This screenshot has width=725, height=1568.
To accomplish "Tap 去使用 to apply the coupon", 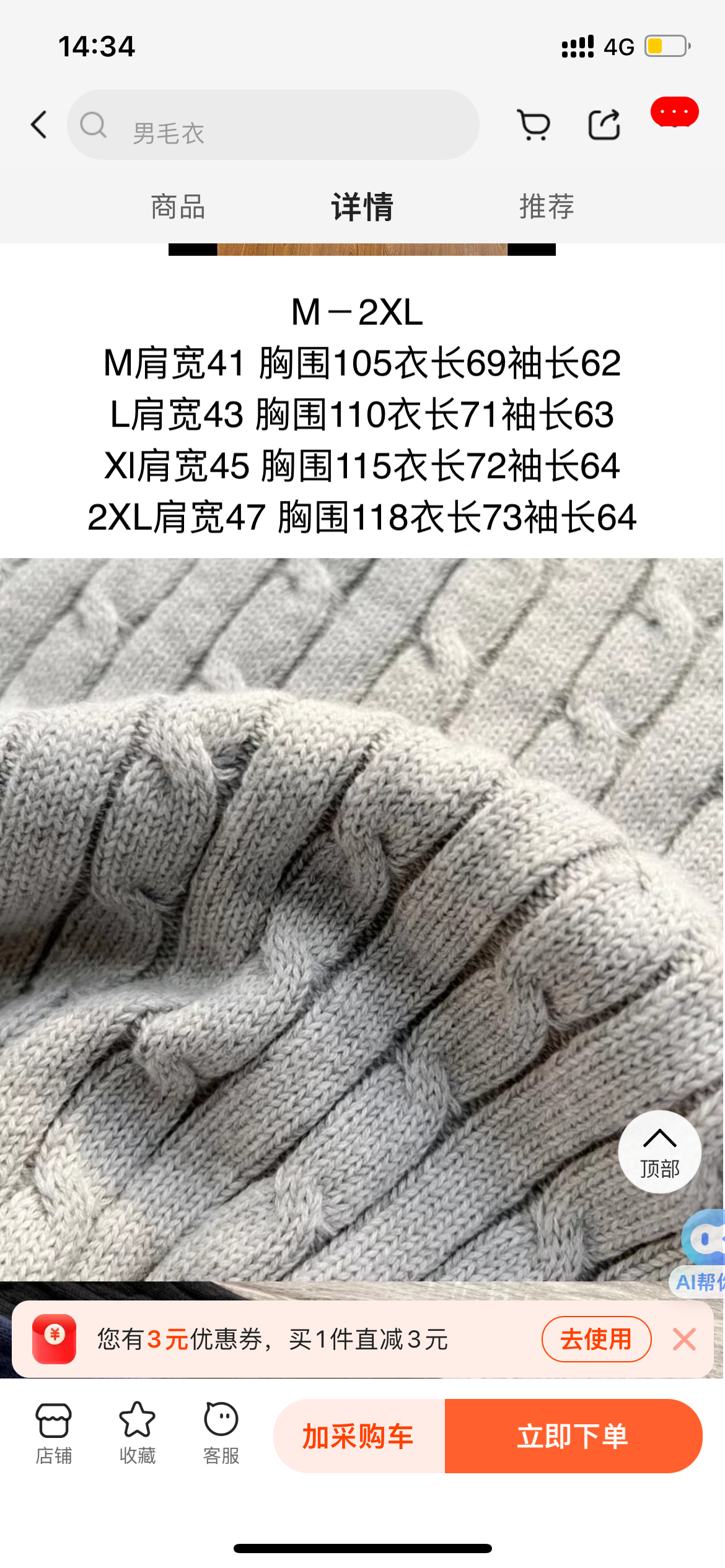I will [596, 1339].
